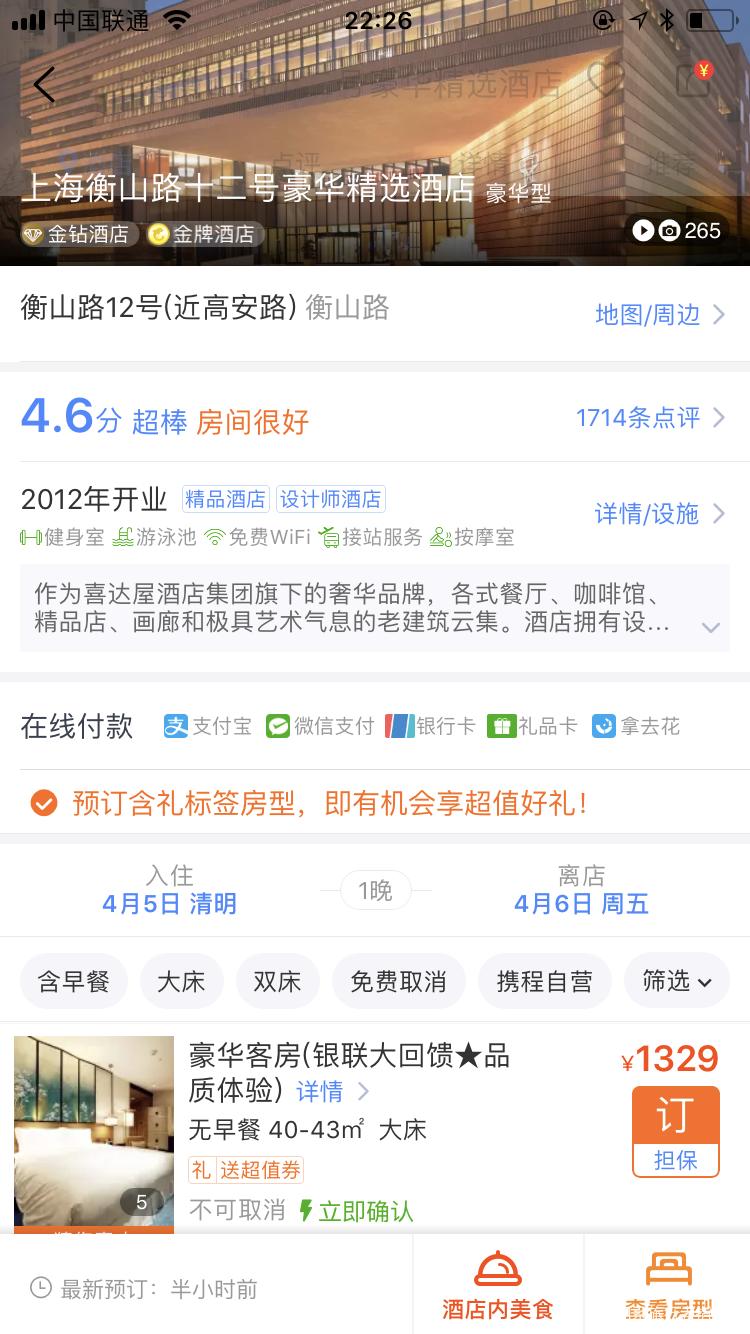The height and width of the screenshot is (1334, 750).
Task: Click the bank card payment icon
Action: tap(399, 727)
